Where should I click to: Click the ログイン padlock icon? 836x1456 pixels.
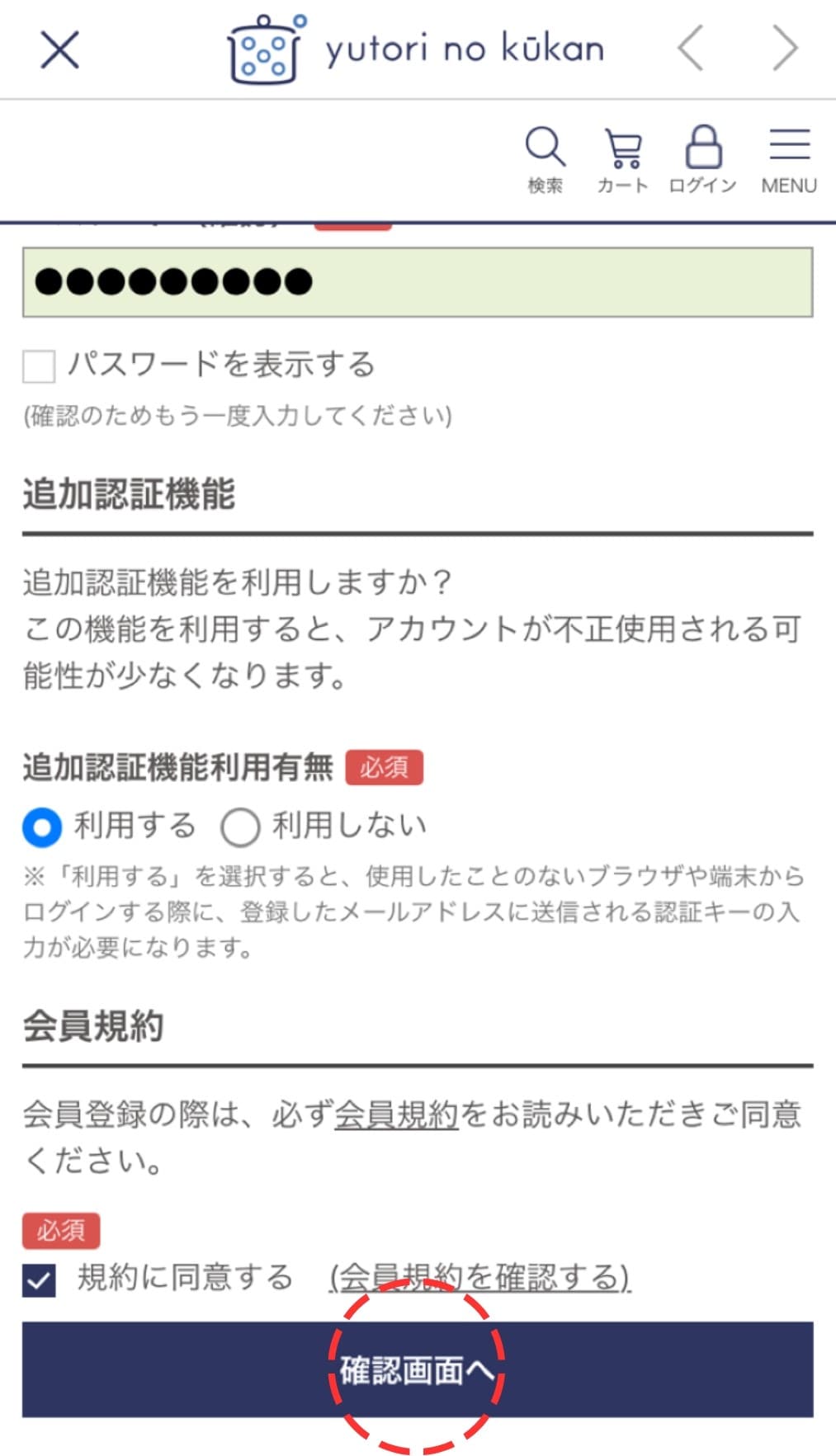704,148
